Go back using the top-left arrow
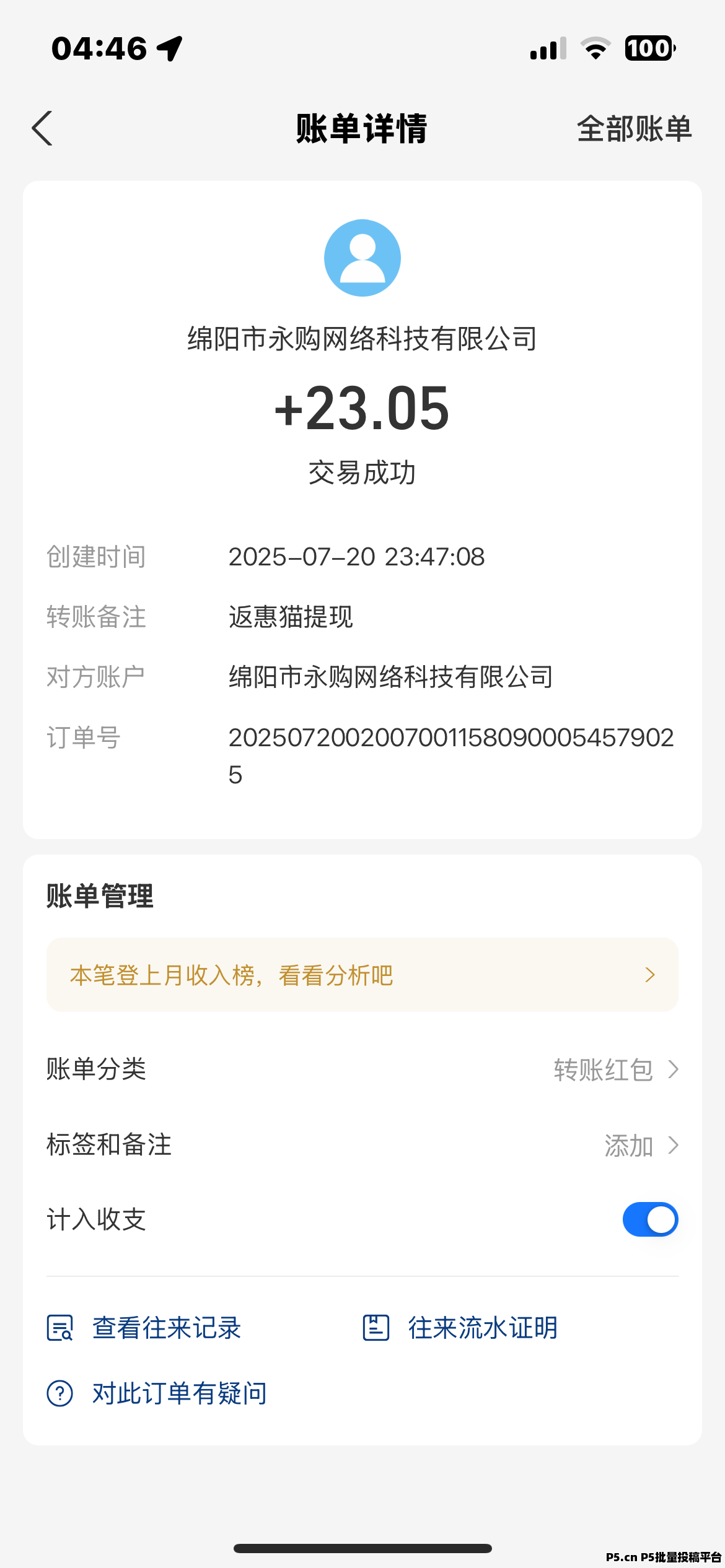Screen dimensions: 725x1568 (x=42, y=129)
